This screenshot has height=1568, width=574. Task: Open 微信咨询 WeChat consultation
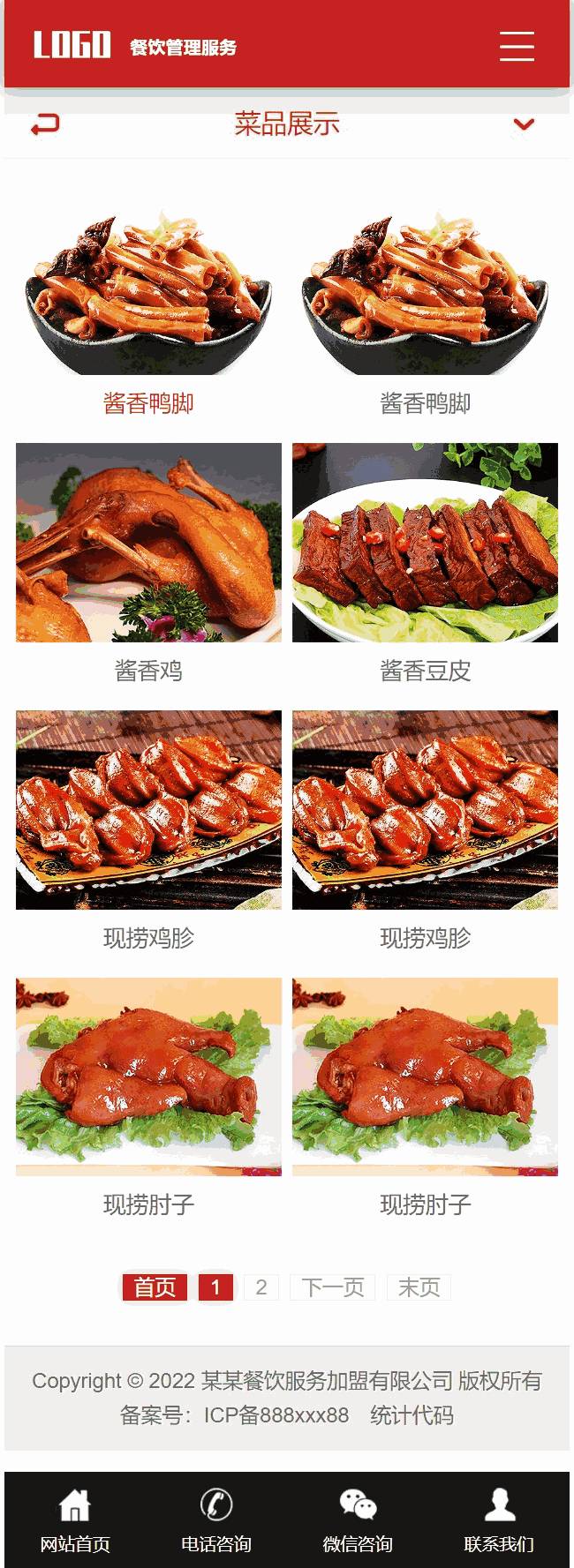coord(358,1519)
